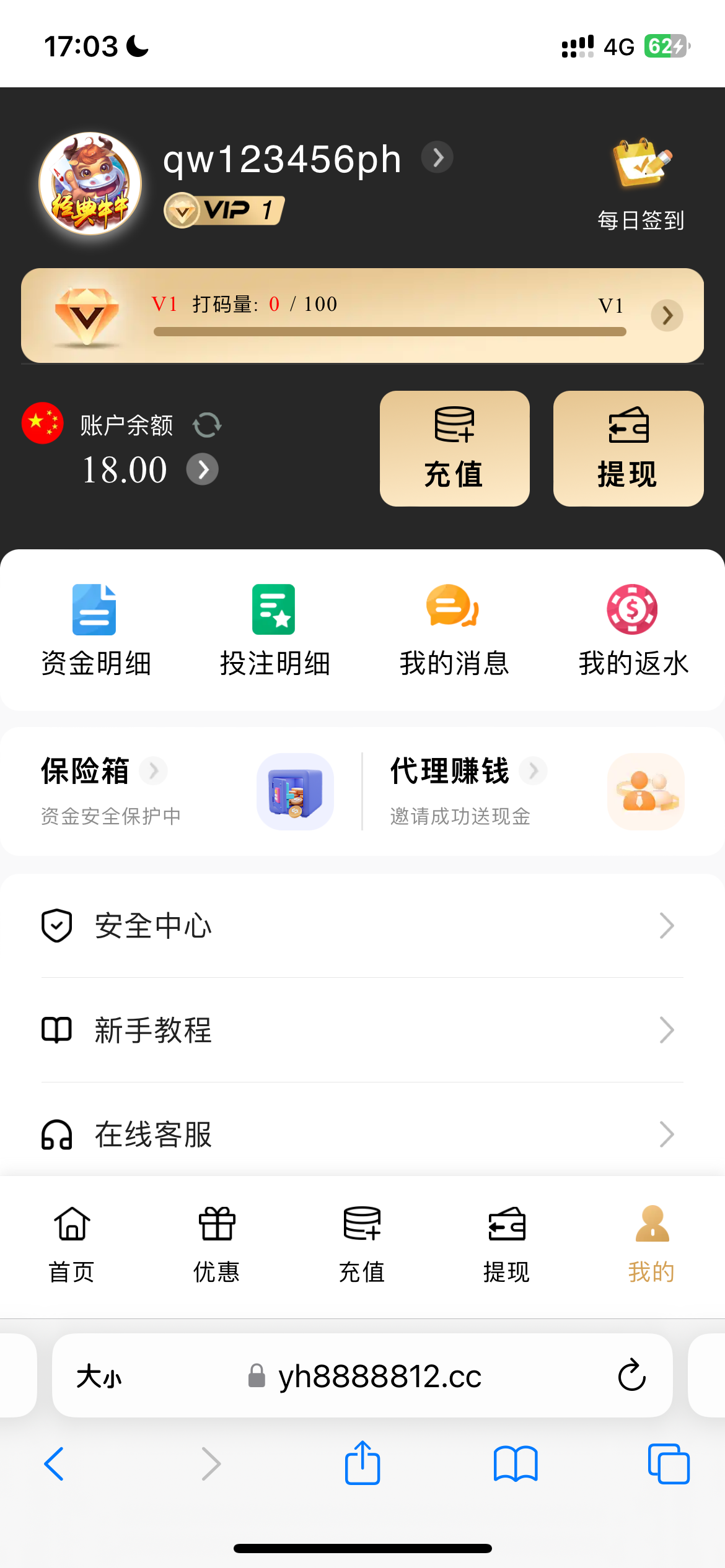Tap the gold 提现 button beside the balance

pos(628,448)
